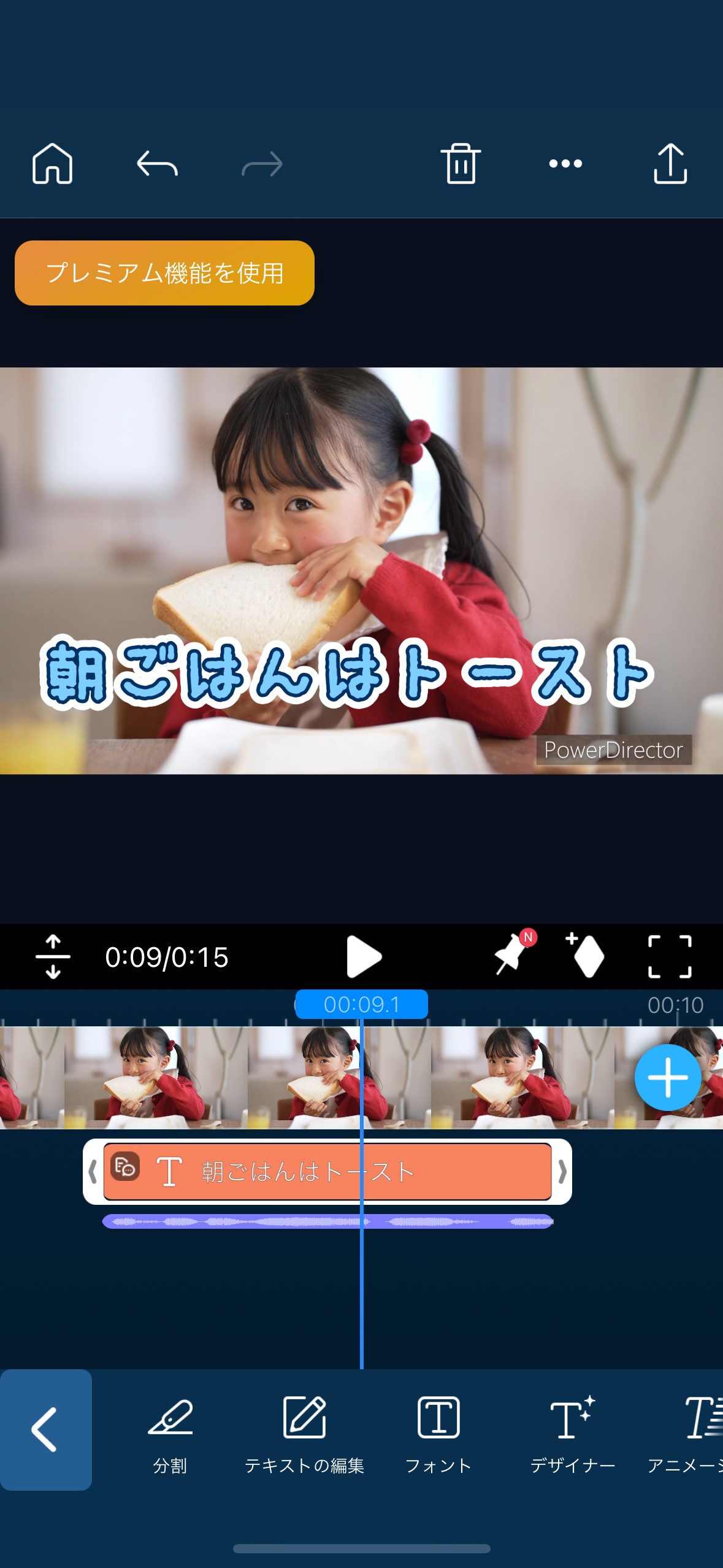723x1568 pixels.
Task: Export the video with share icon
Action: [670, 164]
